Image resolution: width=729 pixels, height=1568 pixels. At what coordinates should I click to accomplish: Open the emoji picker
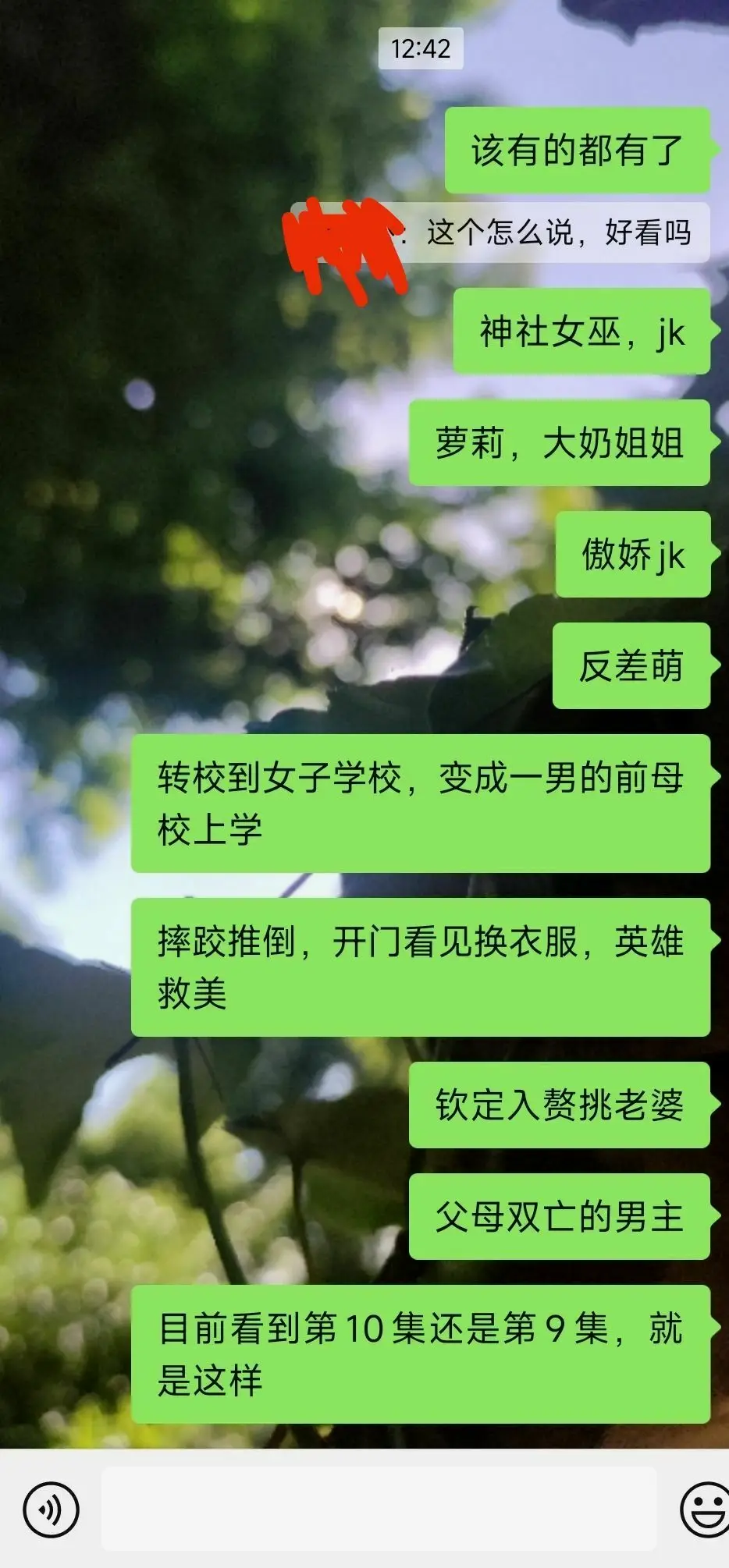[x=706, y=1509]
